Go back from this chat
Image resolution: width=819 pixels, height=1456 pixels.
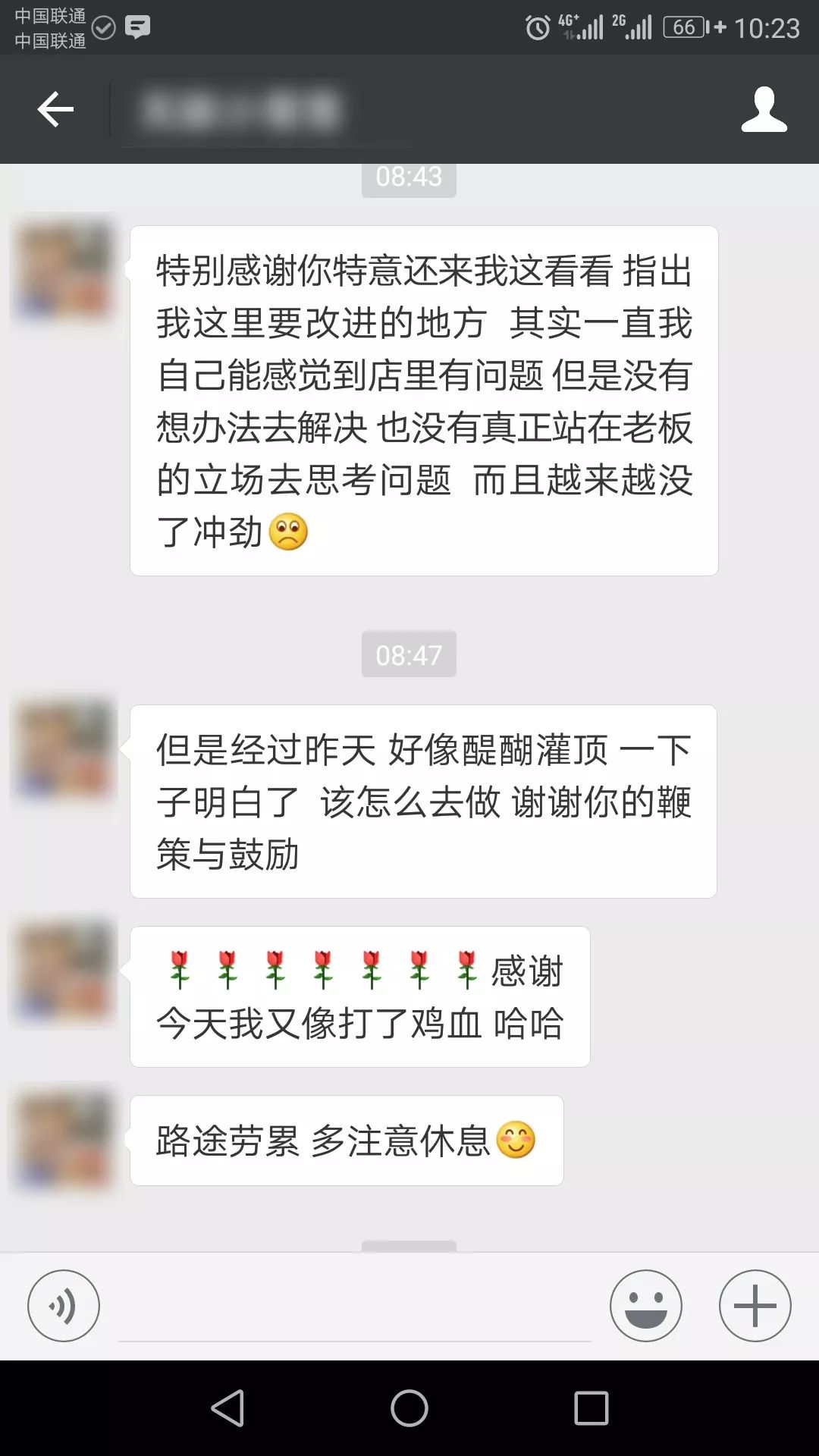point(55,109)
